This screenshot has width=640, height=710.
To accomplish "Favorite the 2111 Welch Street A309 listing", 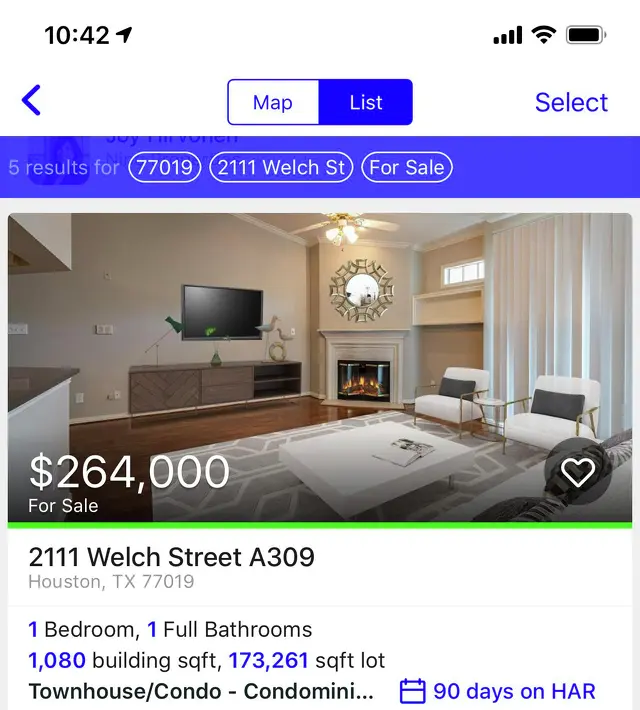I will [x=578, y=472].
